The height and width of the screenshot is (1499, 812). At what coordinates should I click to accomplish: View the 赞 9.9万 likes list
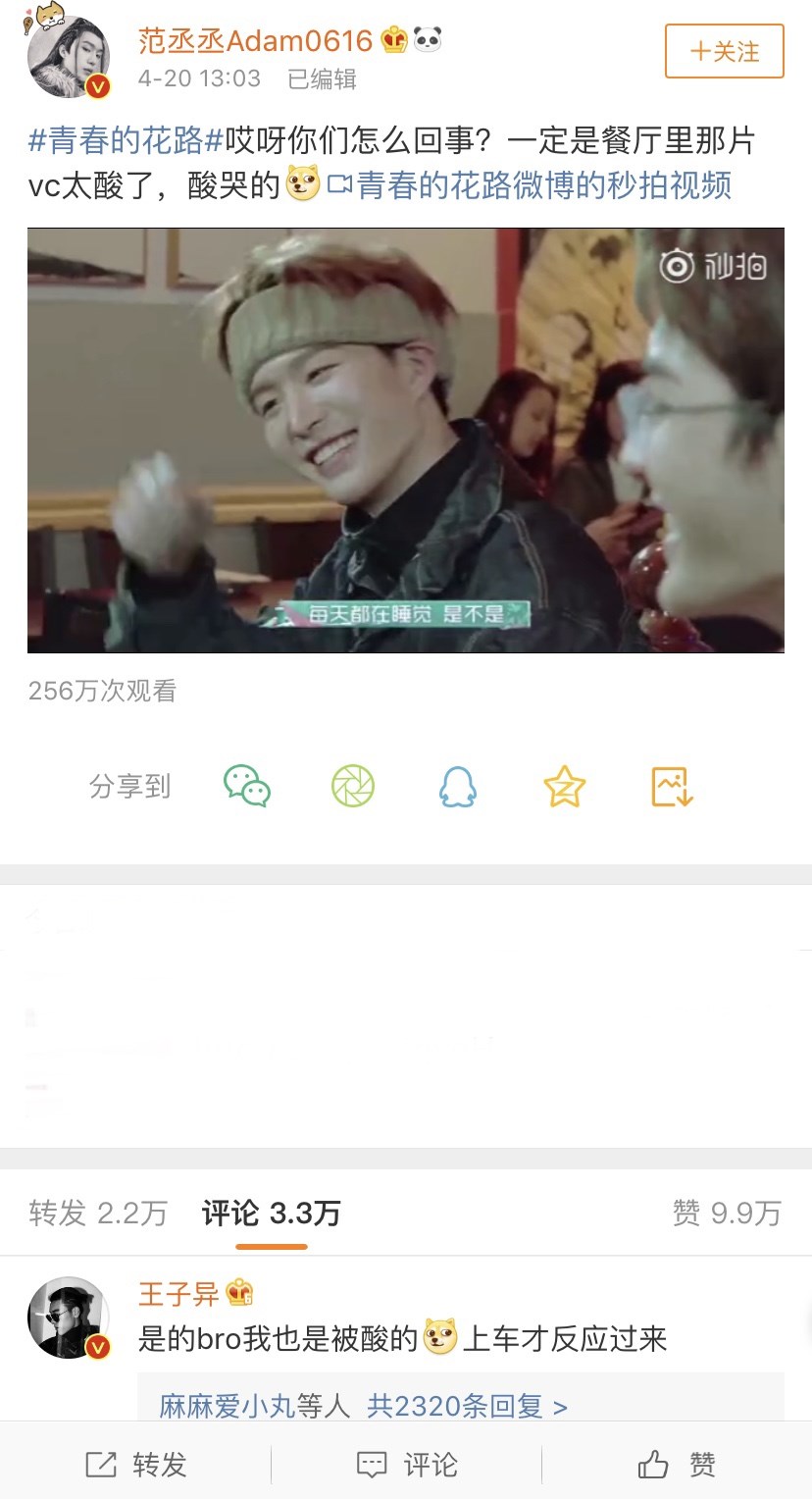727,1214
